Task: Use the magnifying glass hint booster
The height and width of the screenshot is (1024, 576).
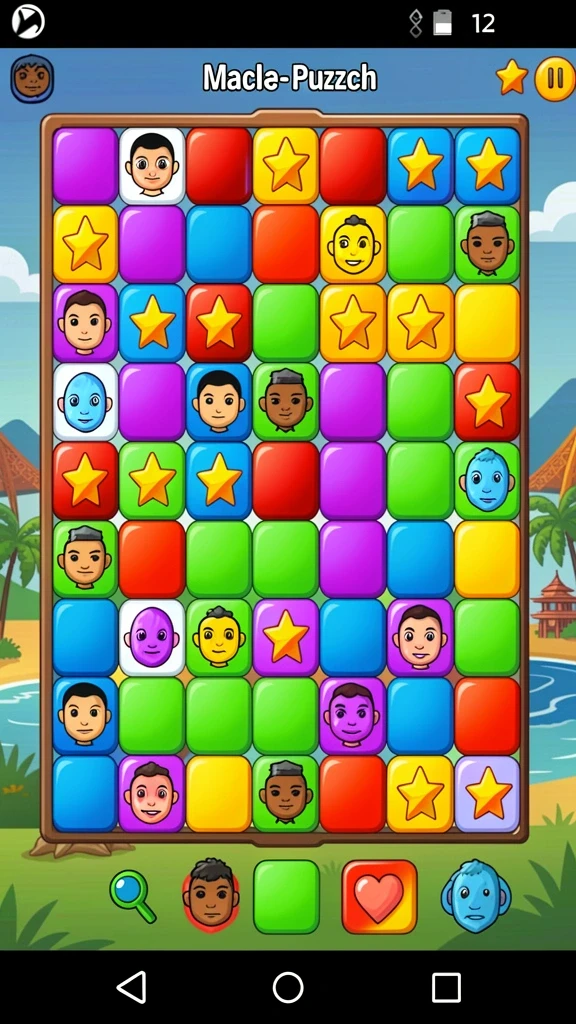Action: [133, 896]
